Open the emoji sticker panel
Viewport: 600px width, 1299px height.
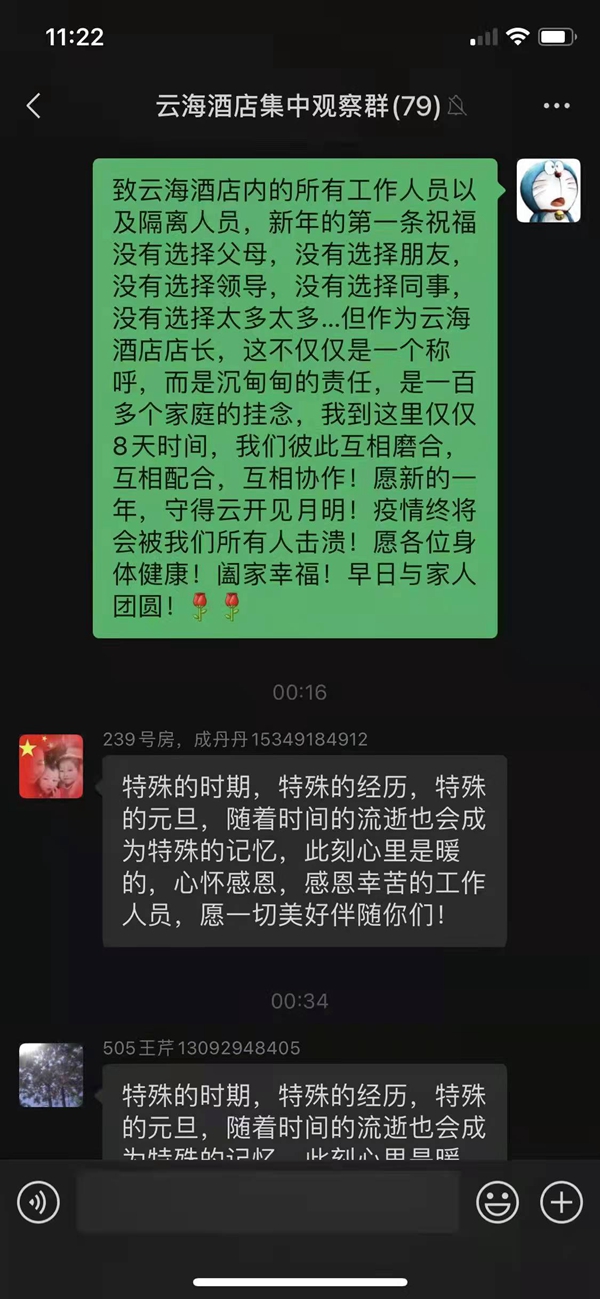coord(497,1203)
